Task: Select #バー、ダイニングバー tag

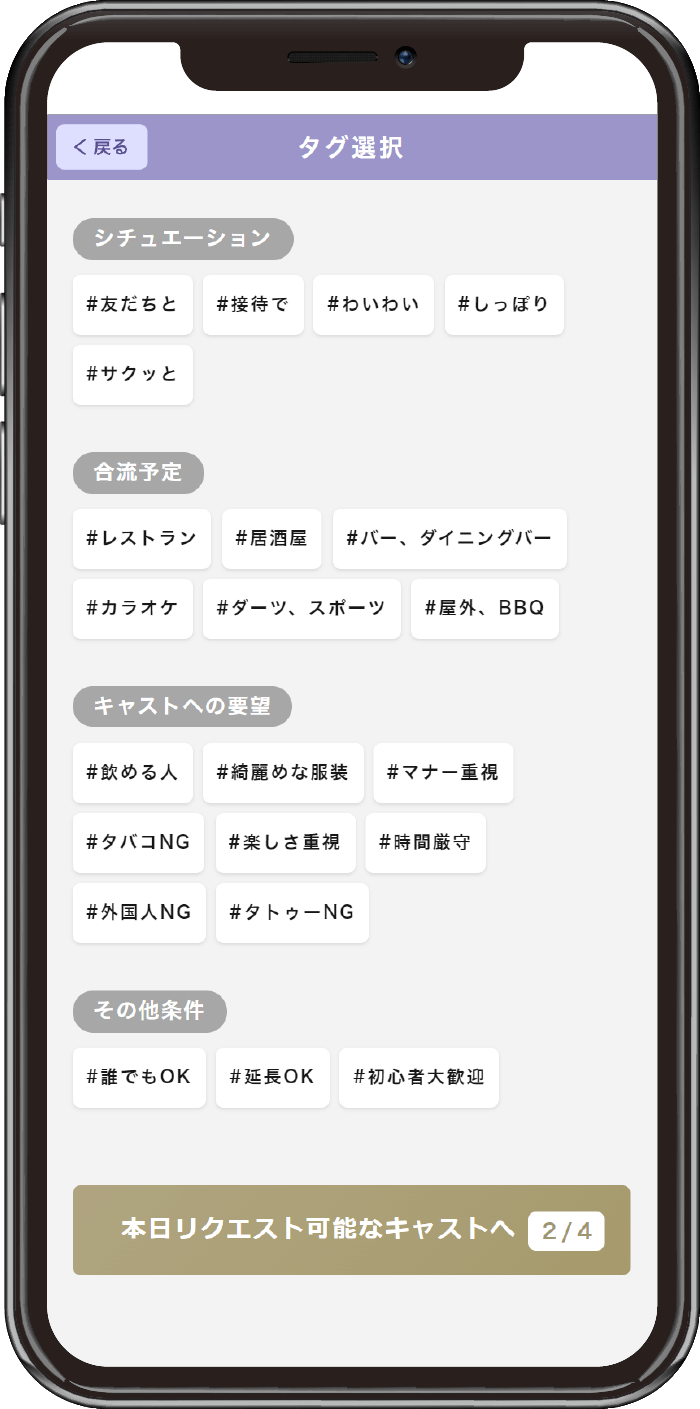Action: click(449, 538)
